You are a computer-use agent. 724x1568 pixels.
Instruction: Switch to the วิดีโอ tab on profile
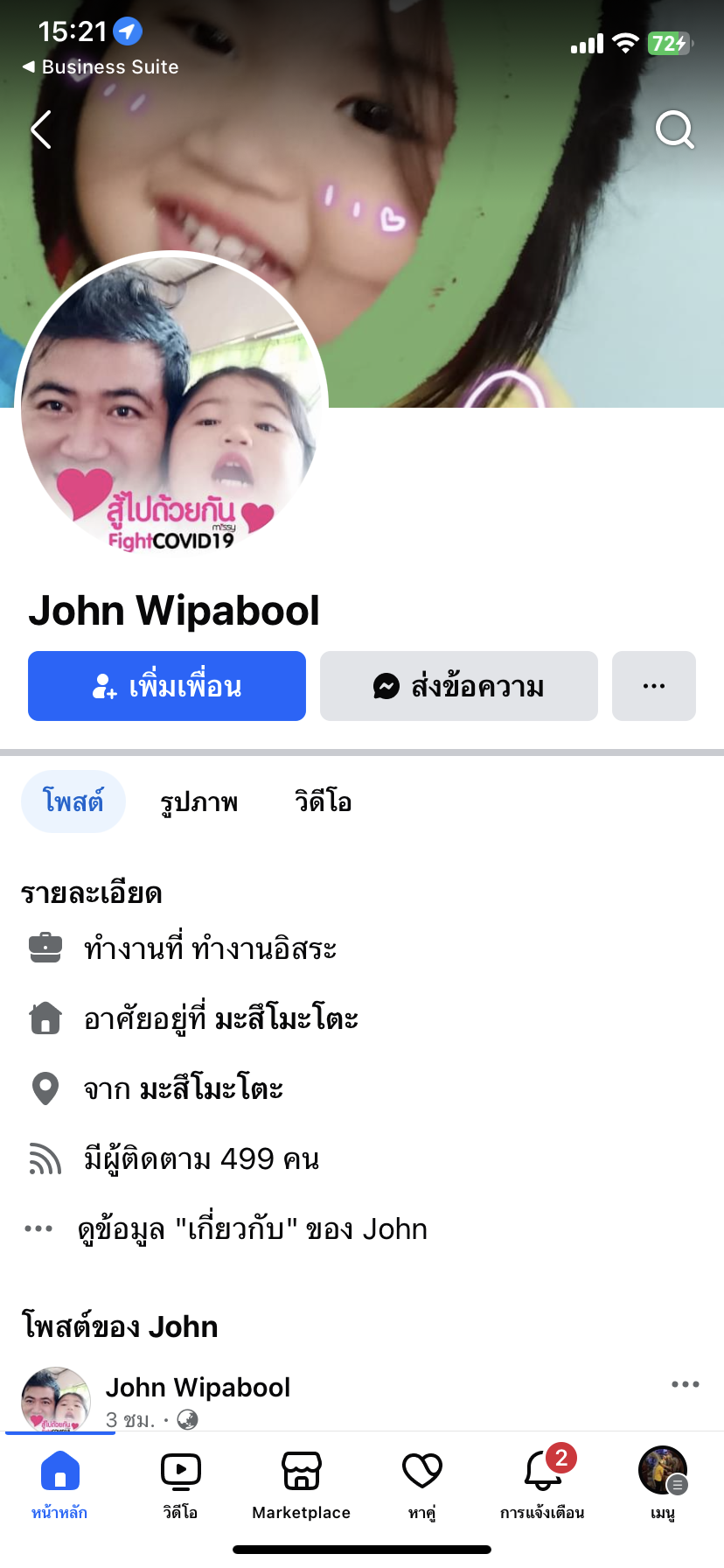click(x=323, y=801)
